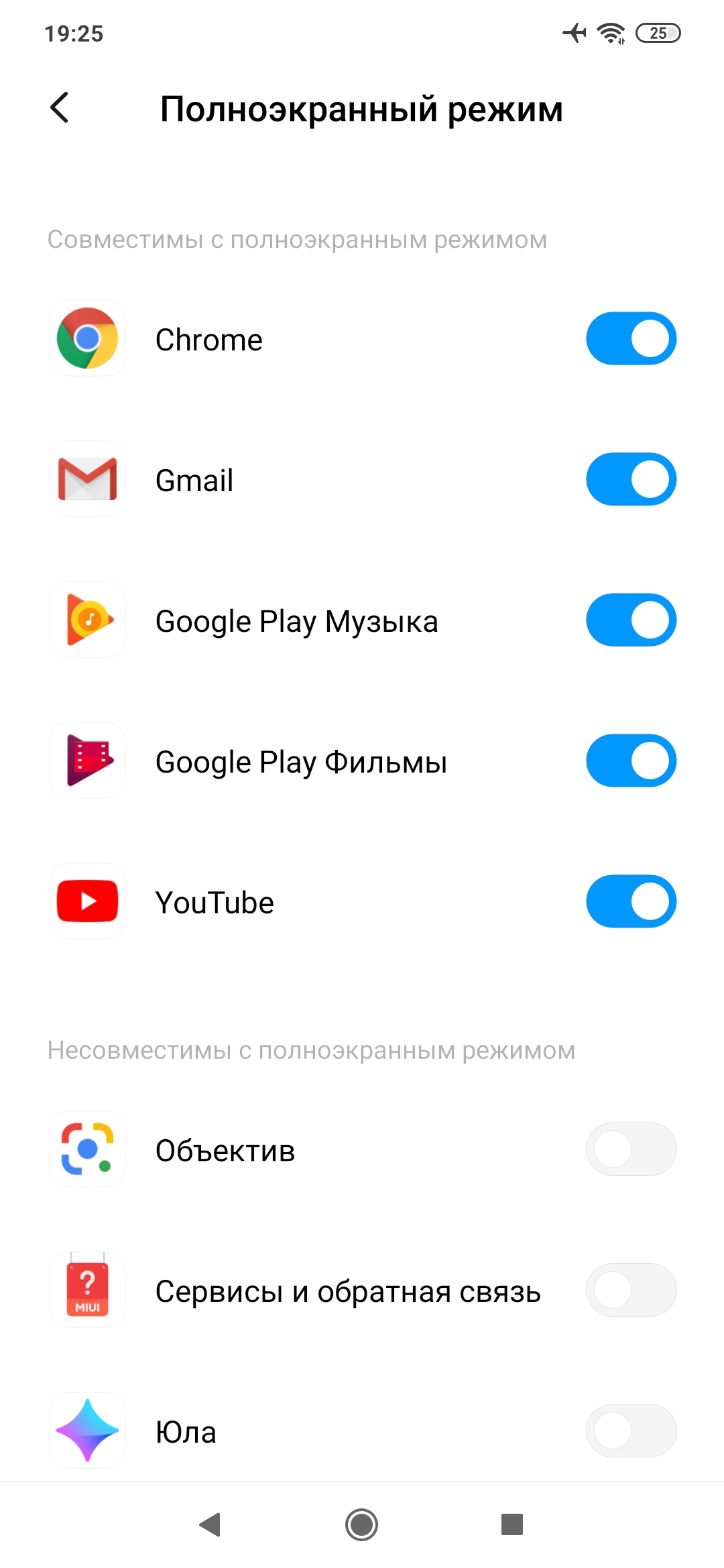Enable full-screen mode for Объектив
The image size is (724, 1568).
click(631, 1150)
